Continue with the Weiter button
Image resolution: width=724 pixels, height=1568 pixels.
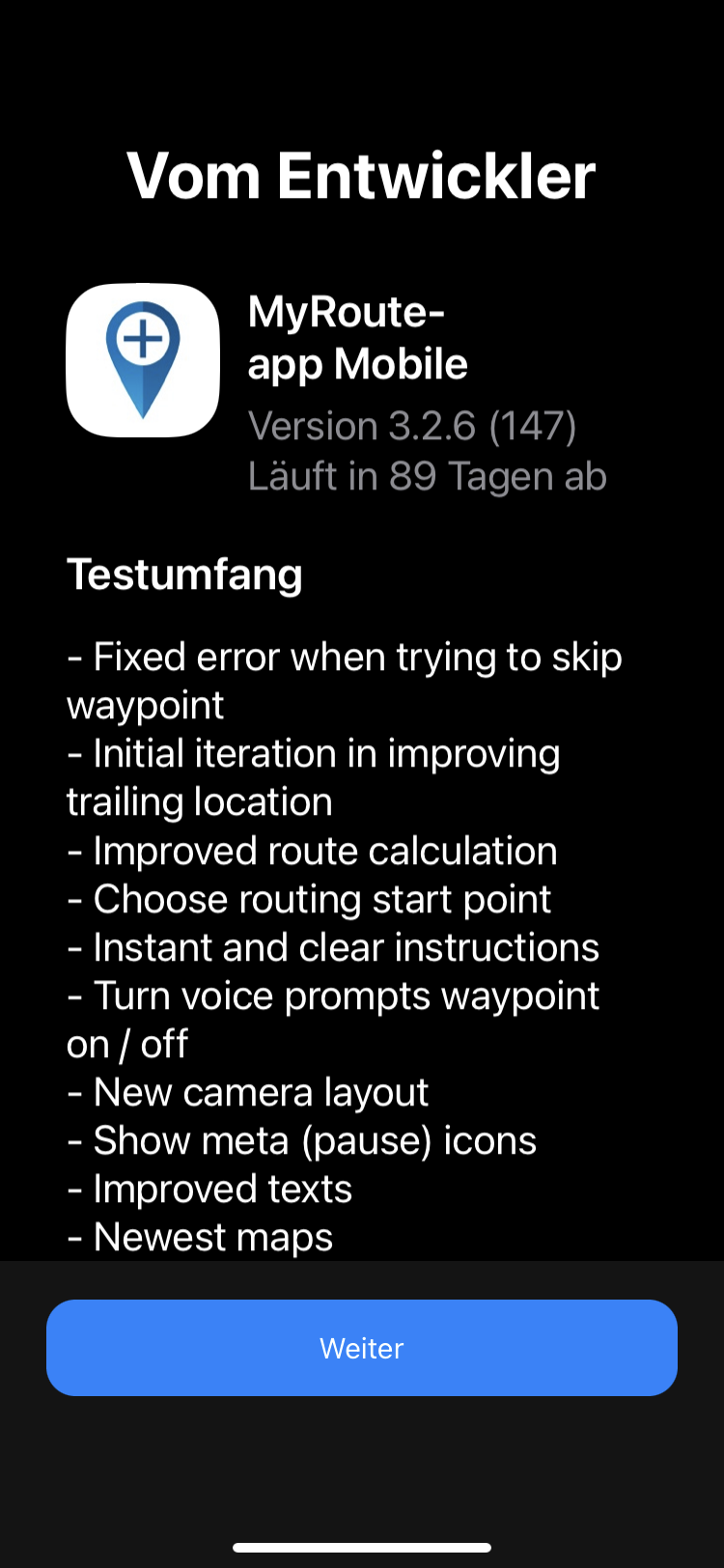[x=362, y=1348]
